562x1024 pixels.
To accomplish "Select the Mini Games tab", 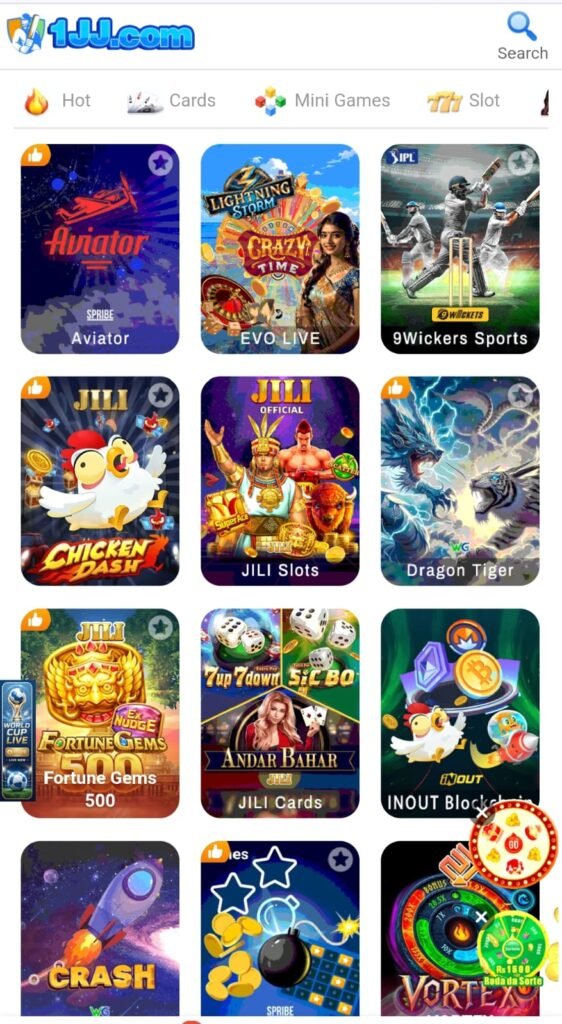I will pyautogui.click(x=322, y=101).
